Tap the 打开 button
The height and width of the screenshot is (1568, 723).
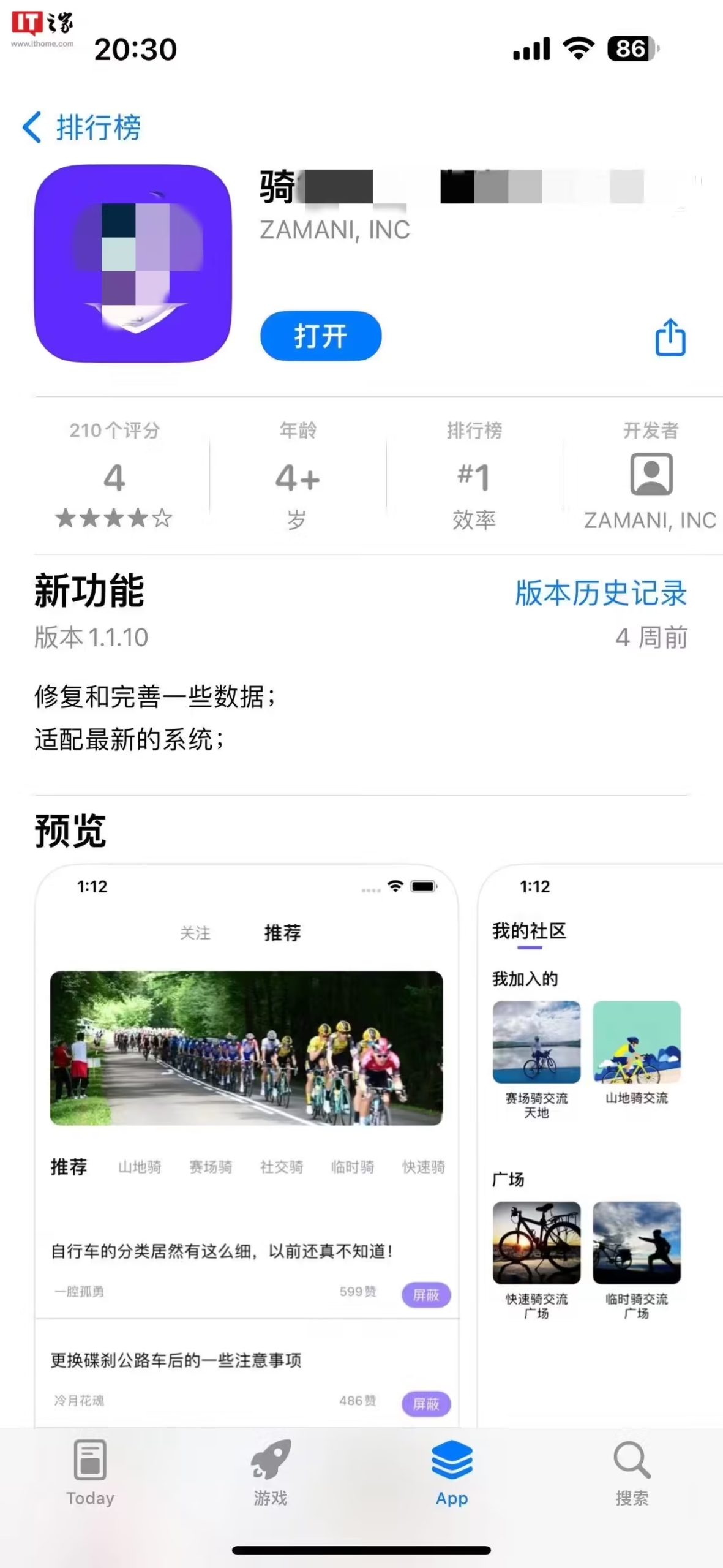click(321, 336)
